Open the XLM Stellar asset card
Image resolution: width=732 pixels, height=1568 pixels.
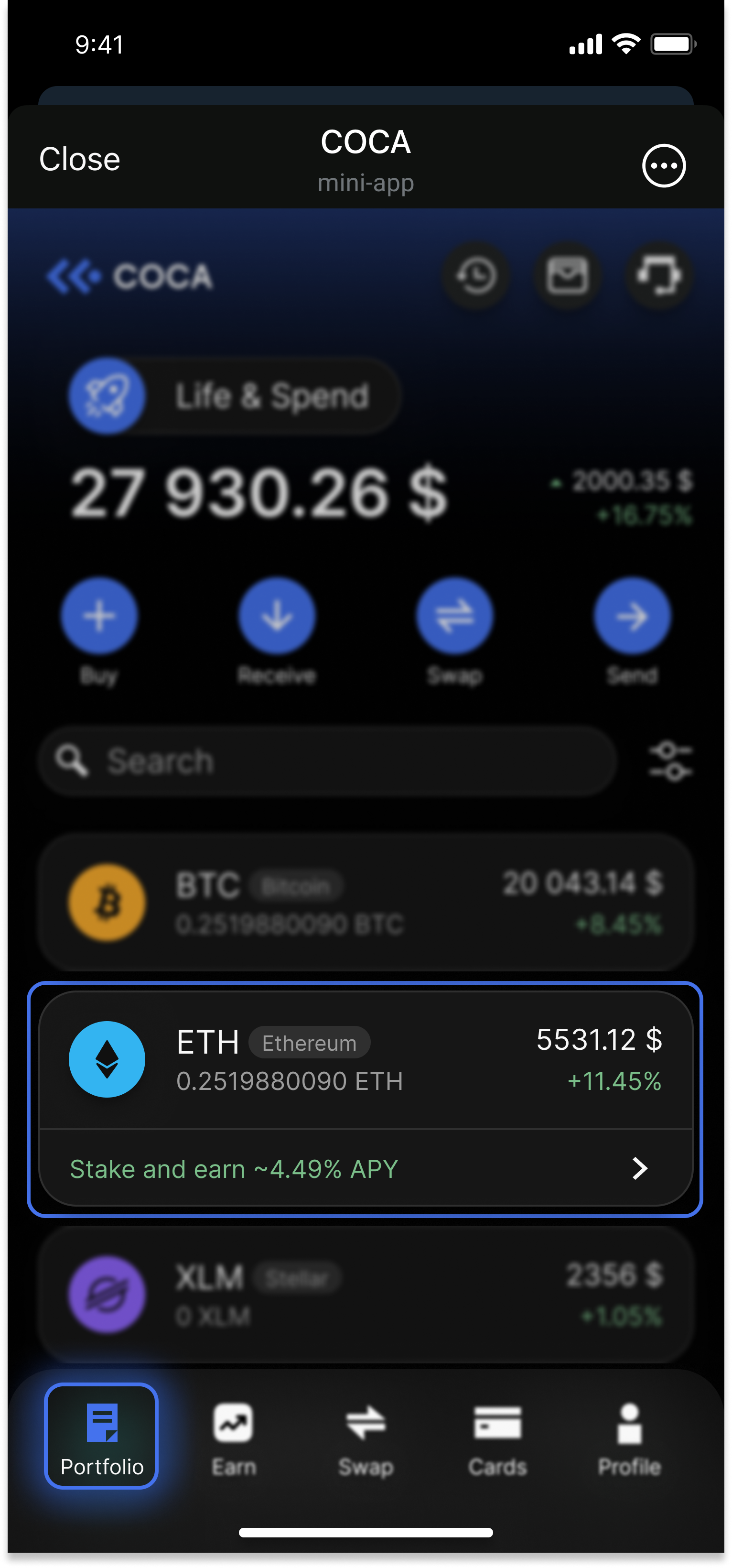click(366, 1295)
